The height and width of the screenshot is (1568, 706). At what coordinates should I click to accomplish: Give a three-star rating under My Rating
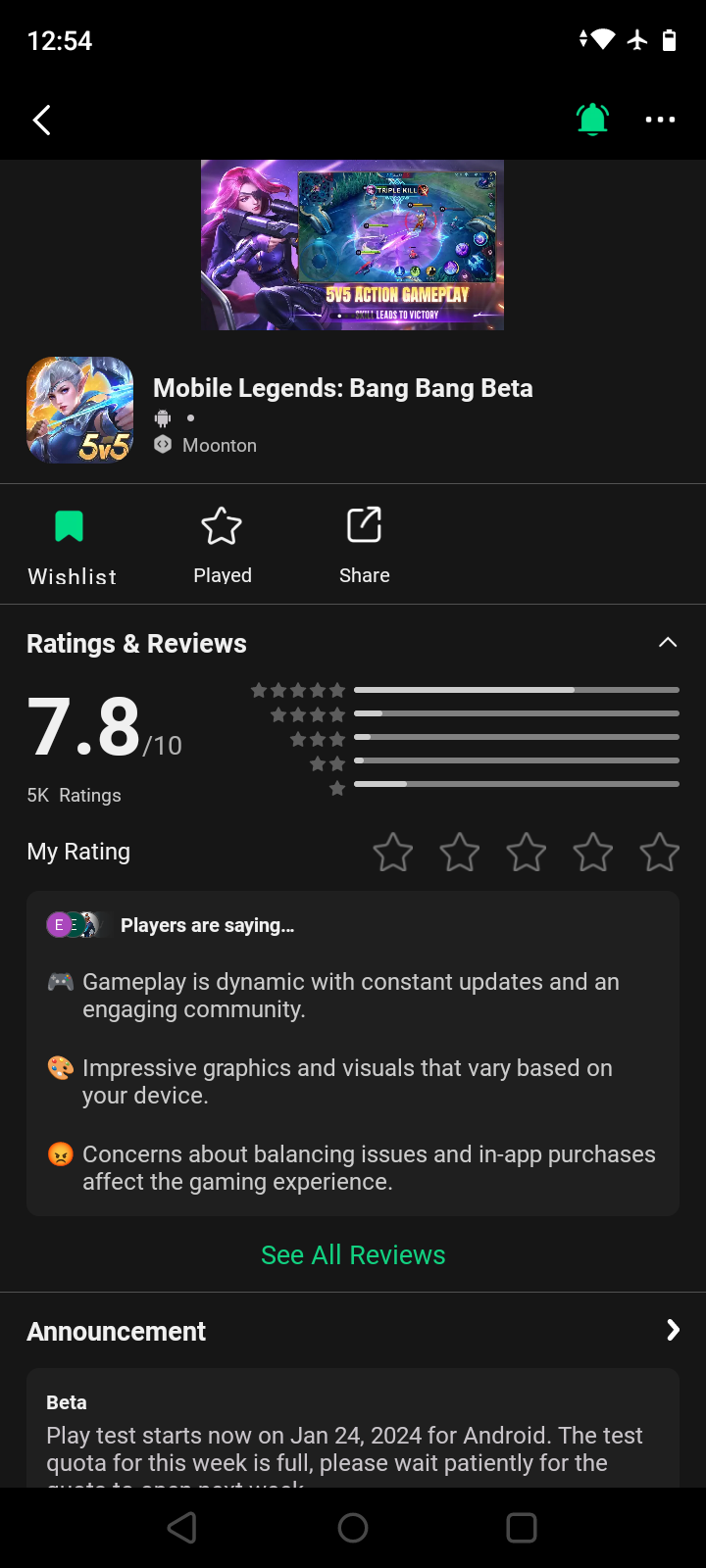[x=527, y=853]
